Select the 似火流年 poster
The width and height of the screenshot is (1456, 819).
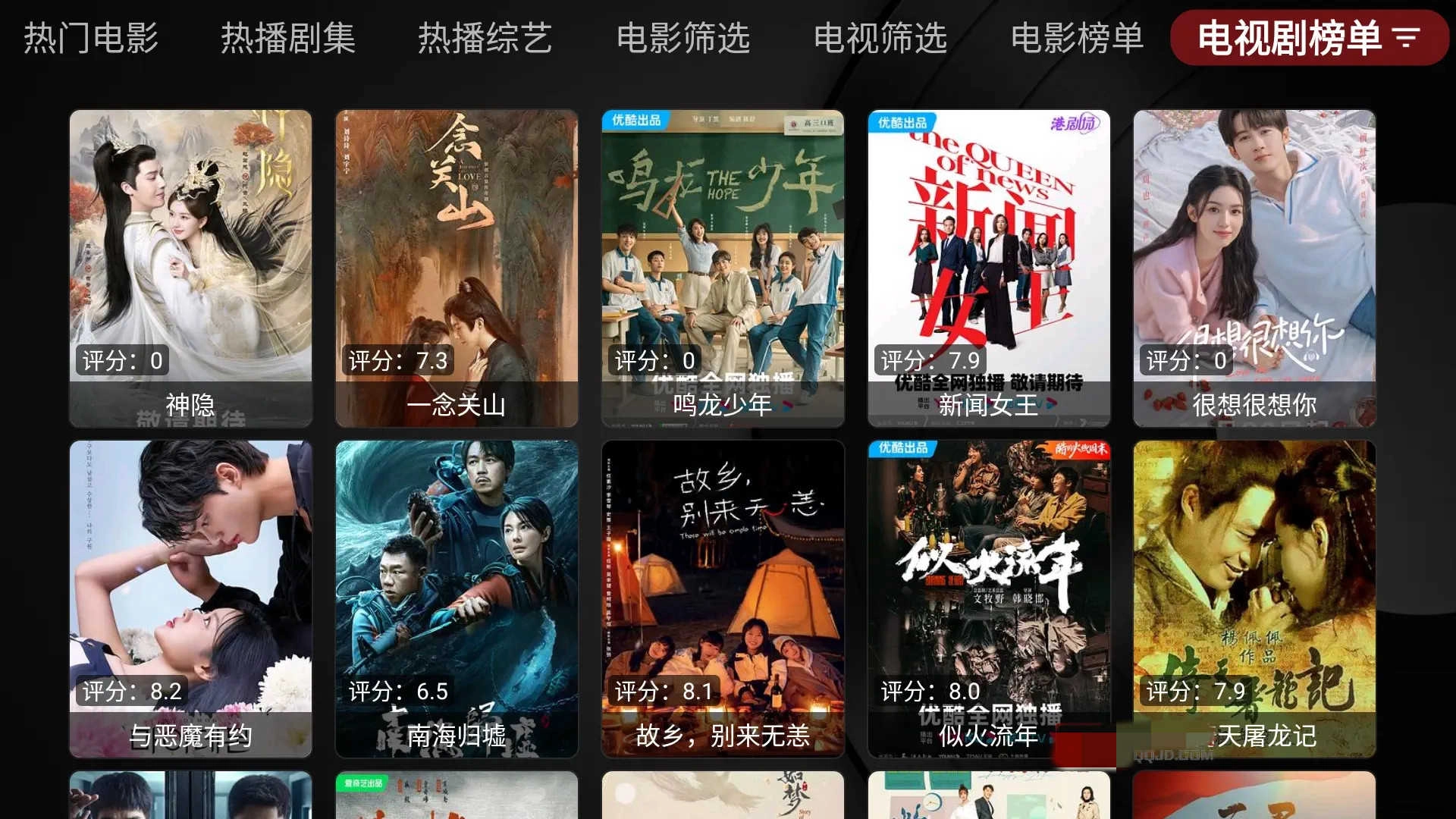click(989, 598)
